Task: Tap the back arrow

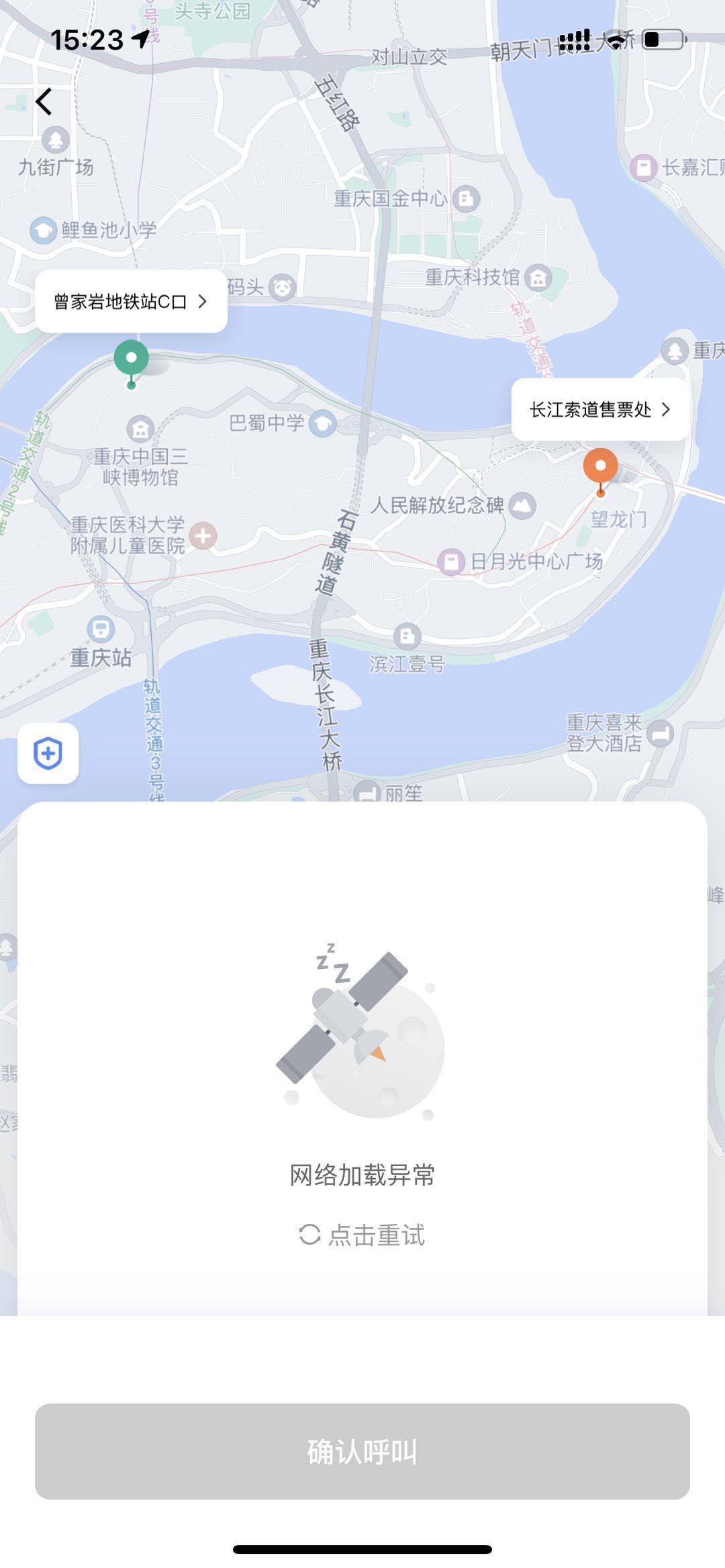Action: 44,102
